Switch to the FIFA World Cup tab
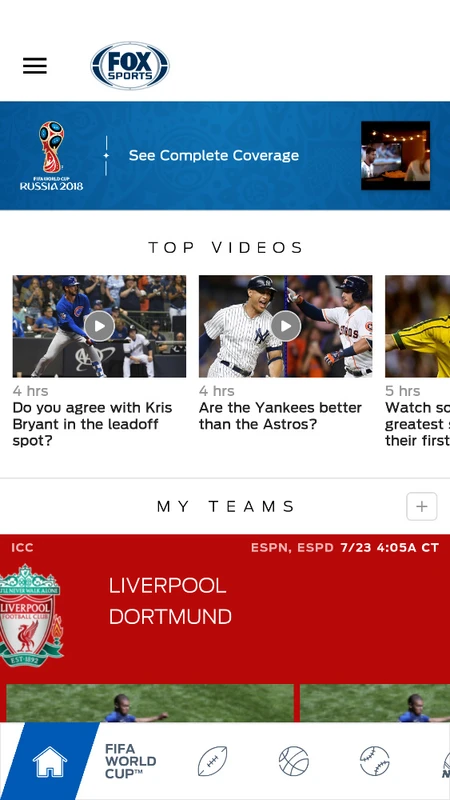Image resolution: width=450 pixels, height=800 pixels. (x=131, y=761)
